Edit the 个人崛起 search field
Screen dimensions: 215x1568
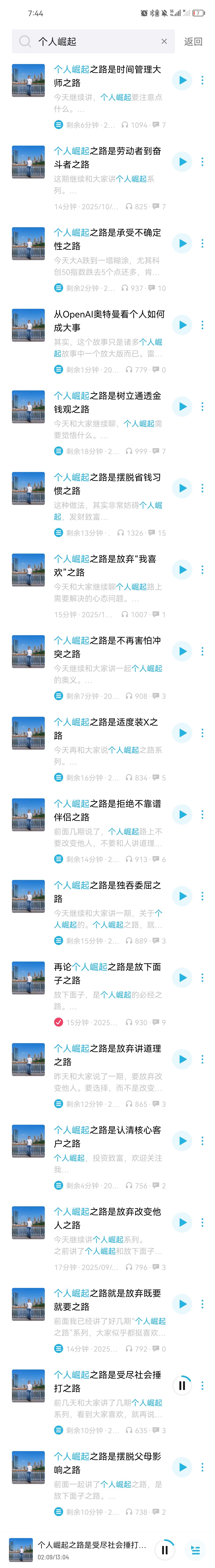(91, 41)
